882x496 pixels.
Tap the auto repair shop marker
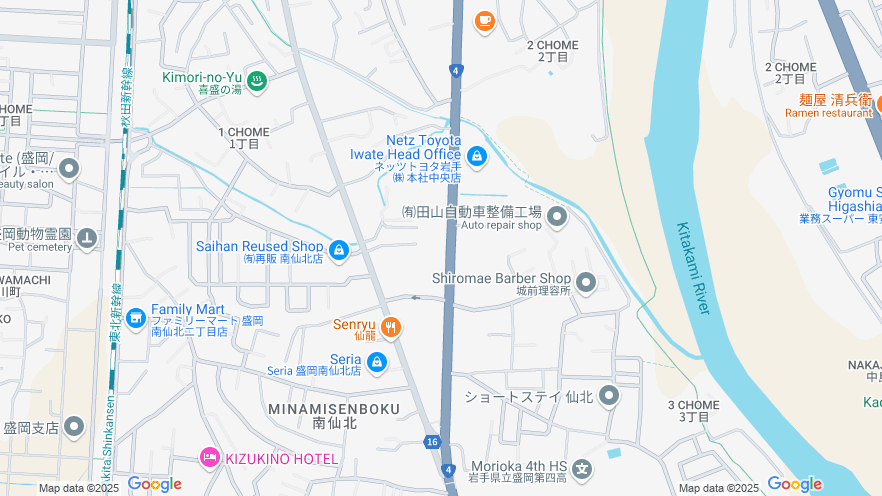557,216
